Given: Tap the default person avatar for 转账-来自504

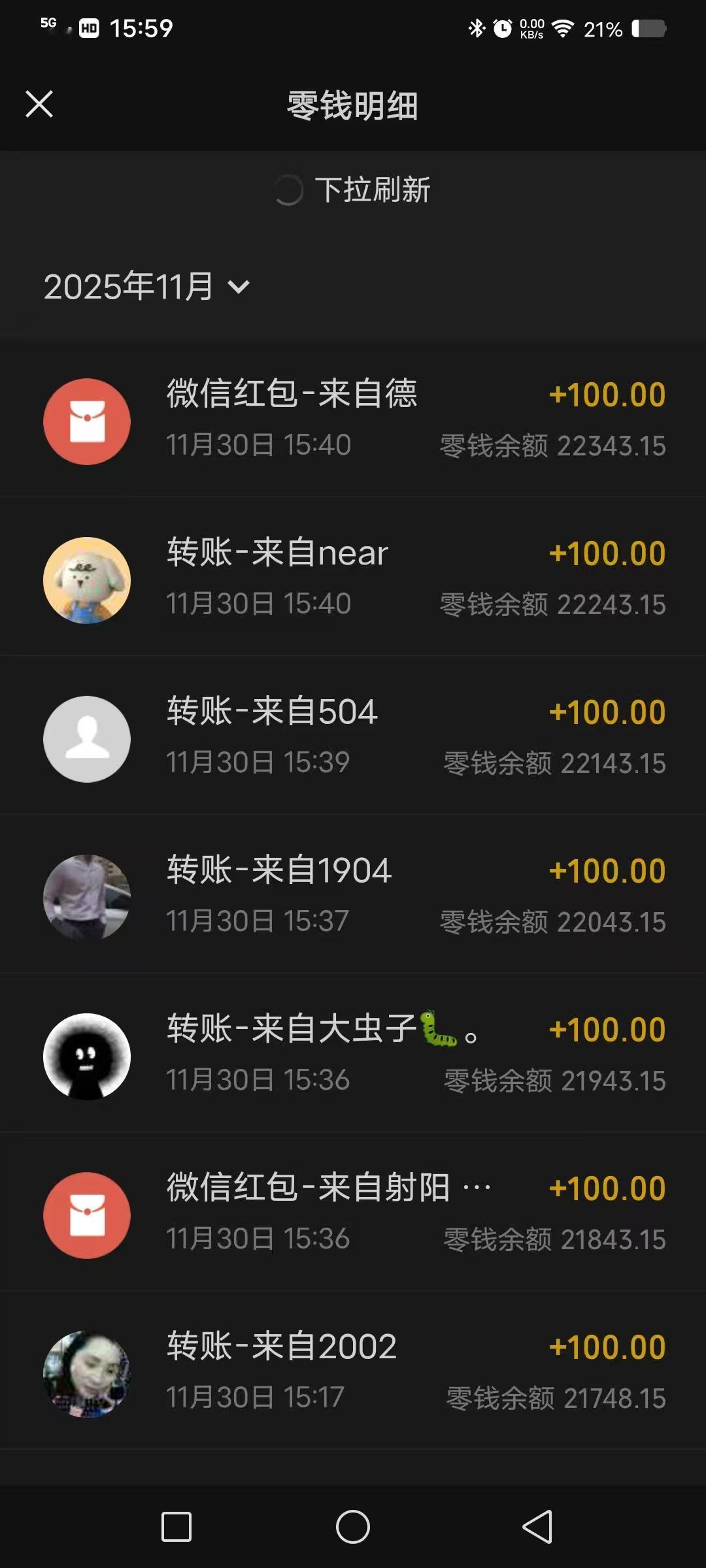Looking at the screenshot, I should point(86,738).
